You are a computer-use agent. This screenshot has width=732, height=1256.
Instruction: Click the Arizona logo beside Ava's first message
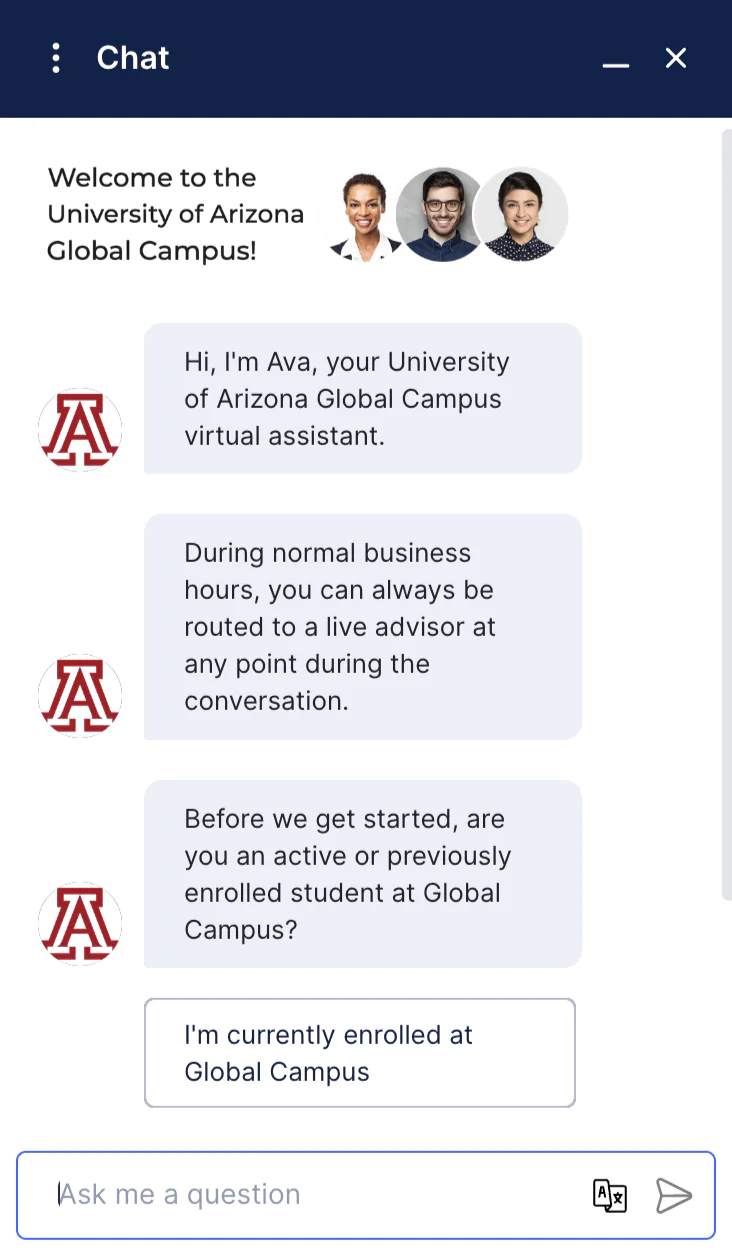[x=80, y=428]
